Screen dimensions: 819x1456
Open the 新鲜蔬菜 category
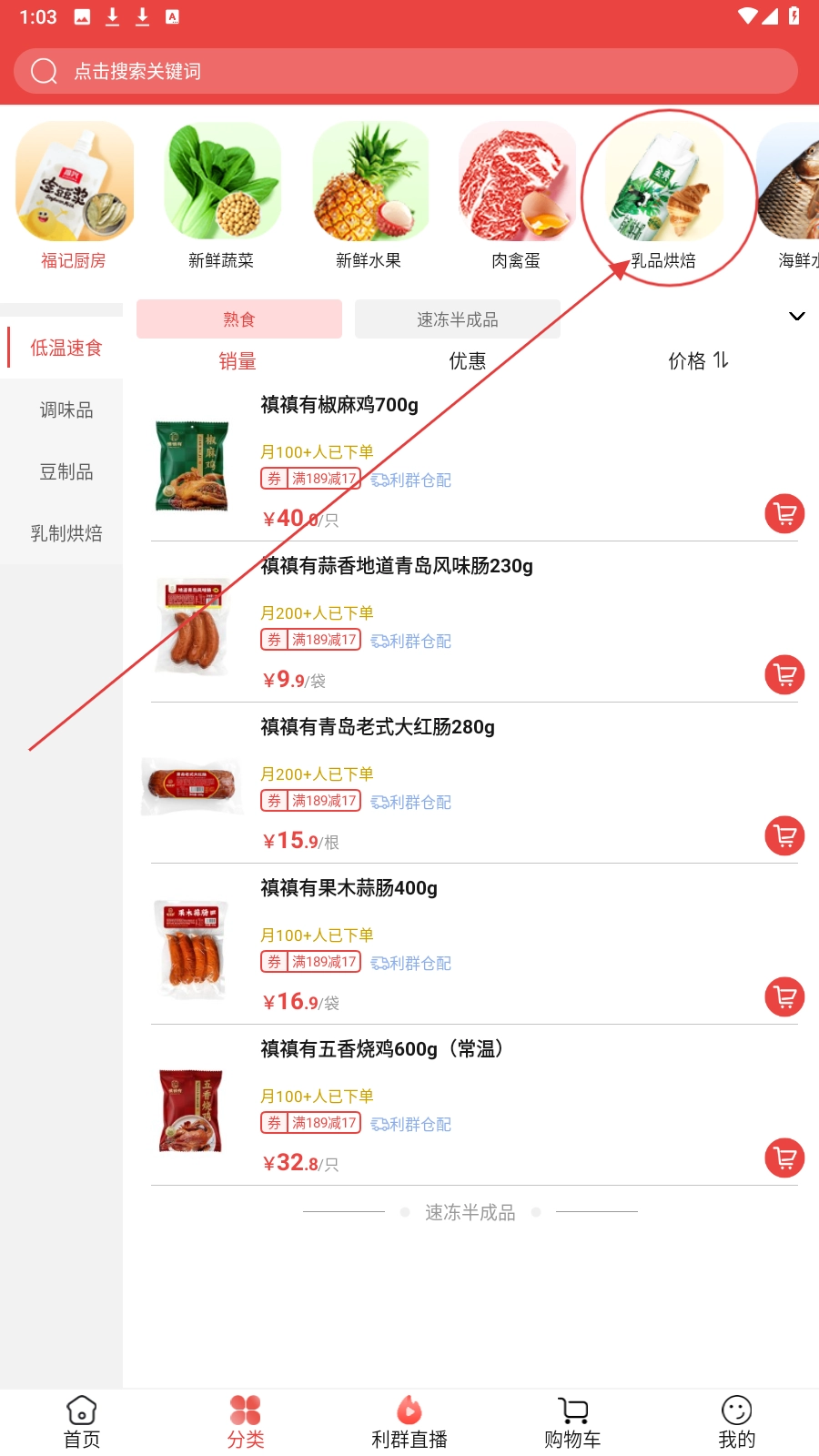[x=221, y=197]
